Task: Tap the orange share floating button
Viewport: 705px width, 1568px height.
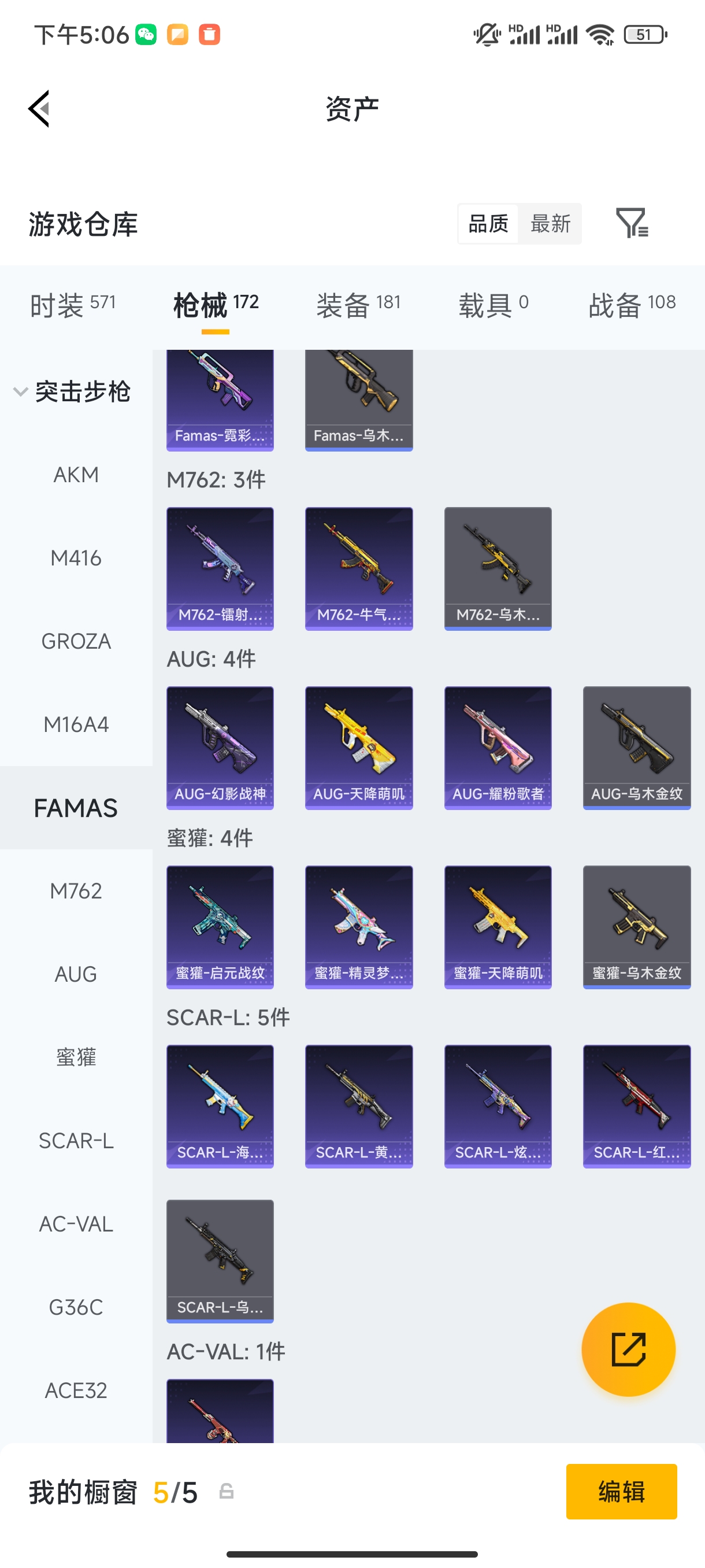Action: click(x=628, y=1349)
